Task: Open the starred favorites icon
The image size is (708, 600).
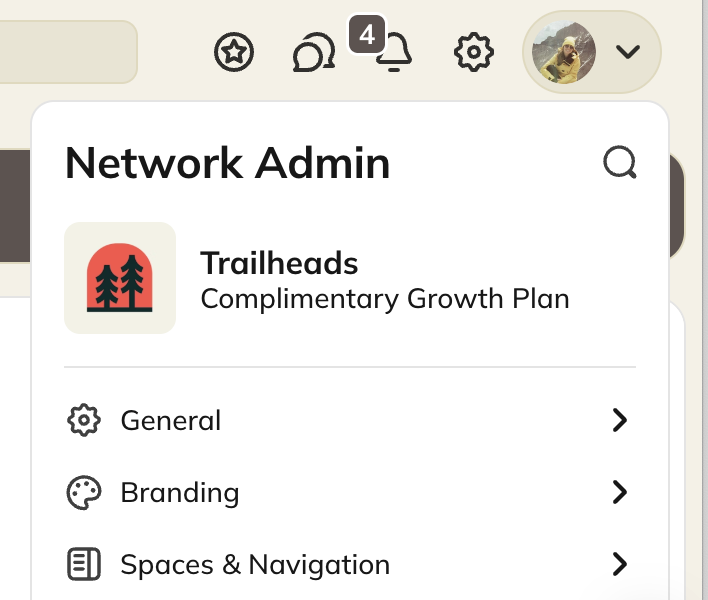Action: click(x=234, y=52)
